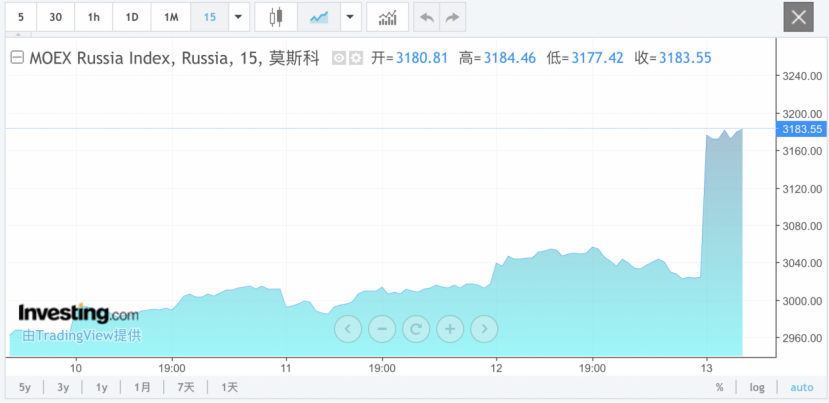Switch to the 30-minute interval
Viewport: 829px width, 403px height.
[56, 17]
